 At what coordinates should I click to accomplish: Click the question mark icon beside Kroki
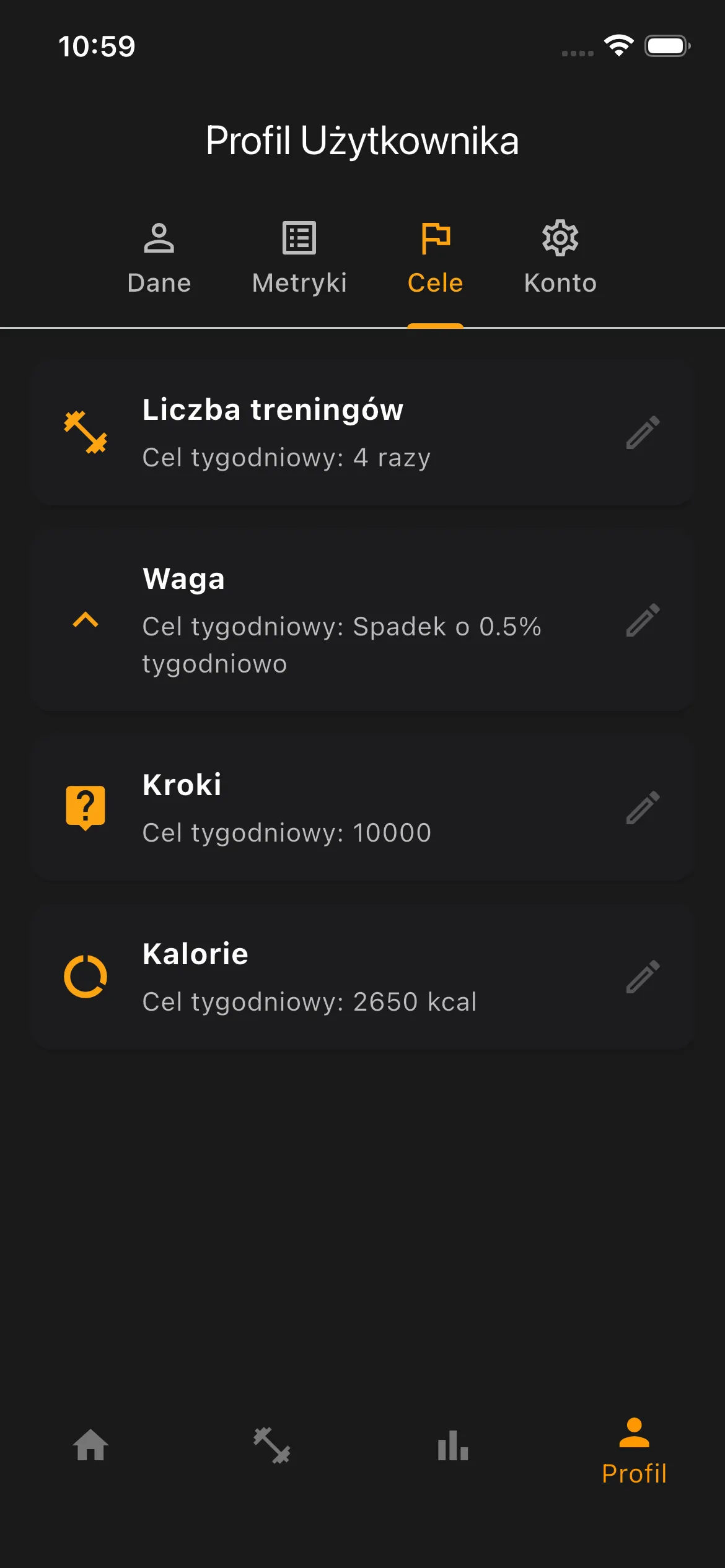[85, 807]
